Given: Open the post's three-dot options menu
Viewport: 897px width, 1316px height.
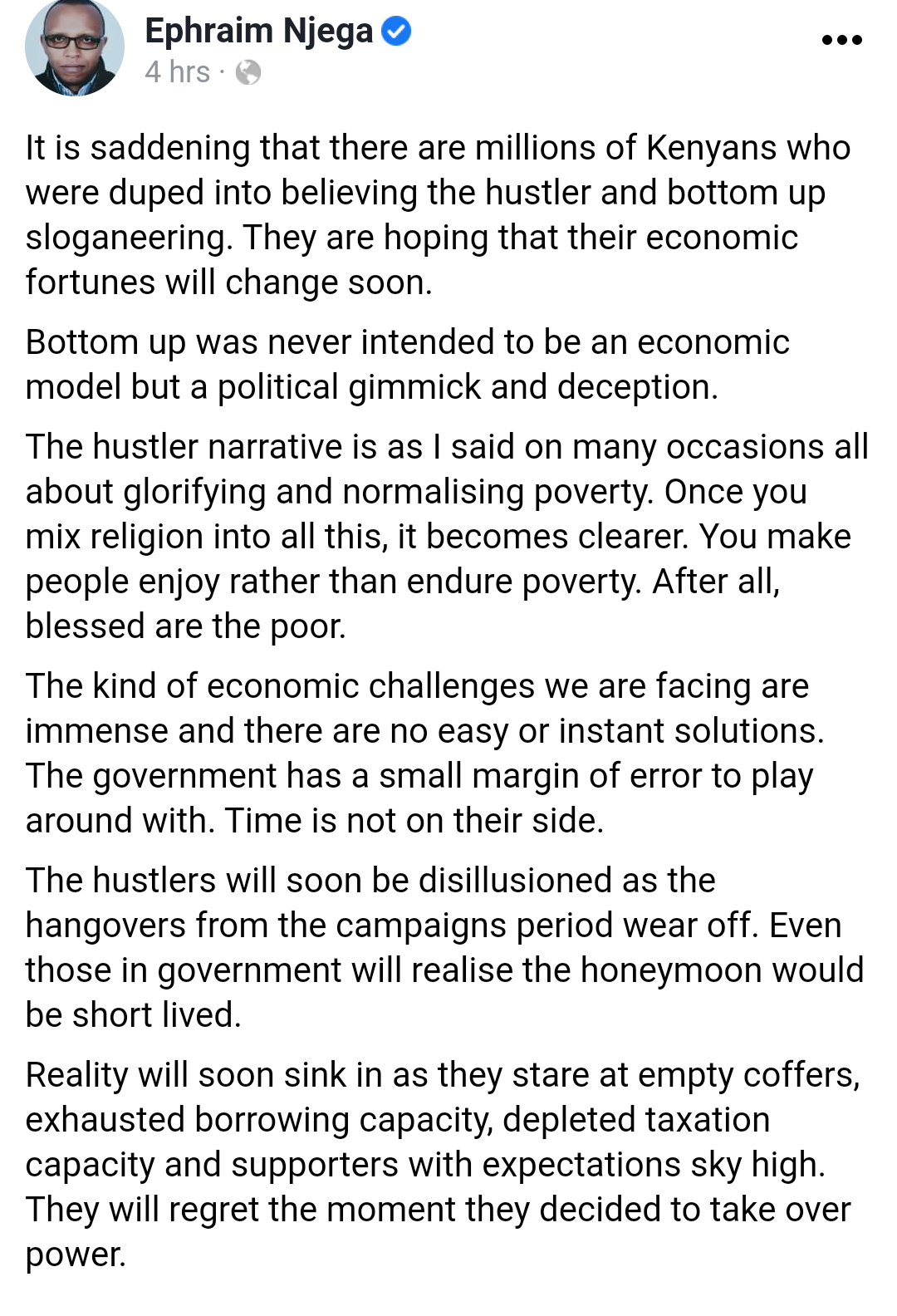Looking at the screenshot, I should click(x=841, y=39).
